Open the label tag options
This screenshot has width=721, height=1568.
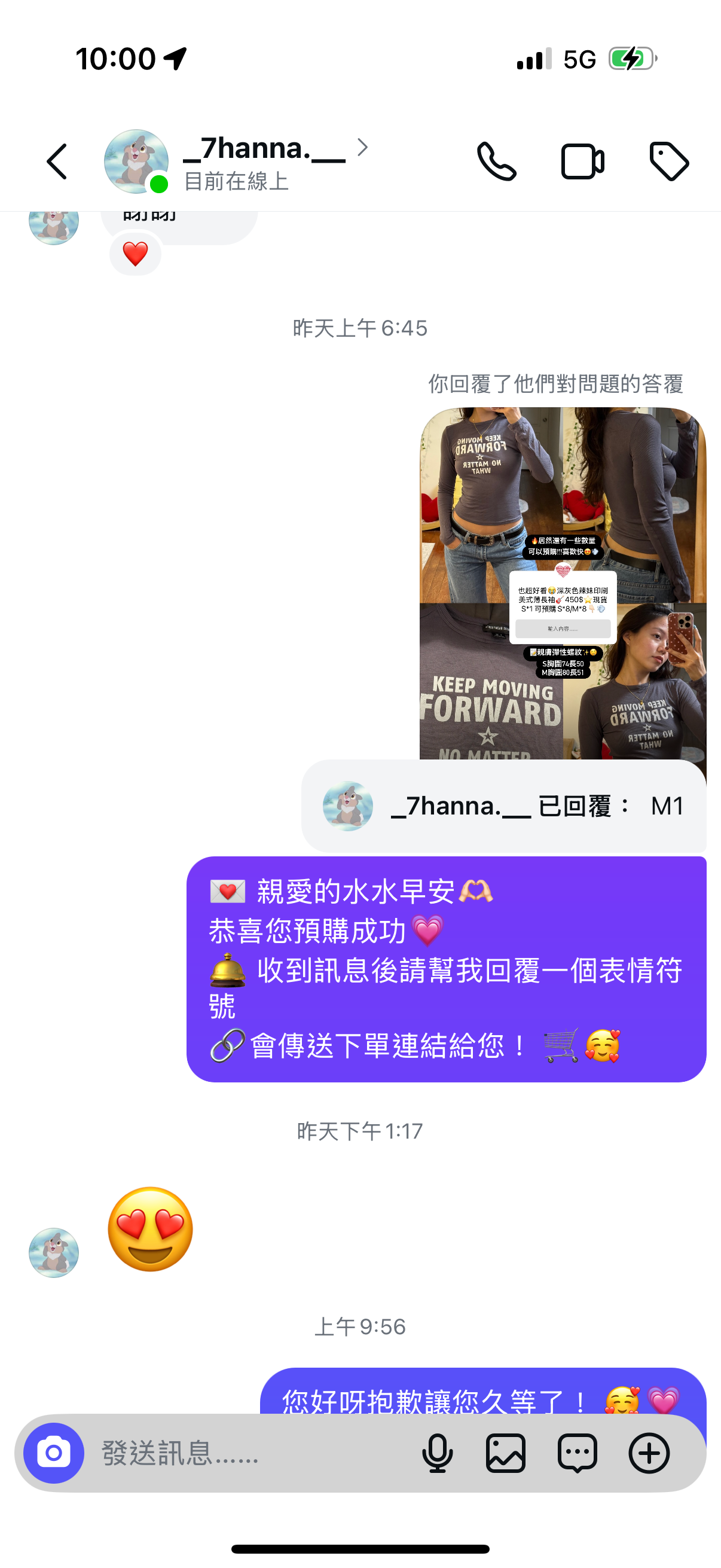668,161
